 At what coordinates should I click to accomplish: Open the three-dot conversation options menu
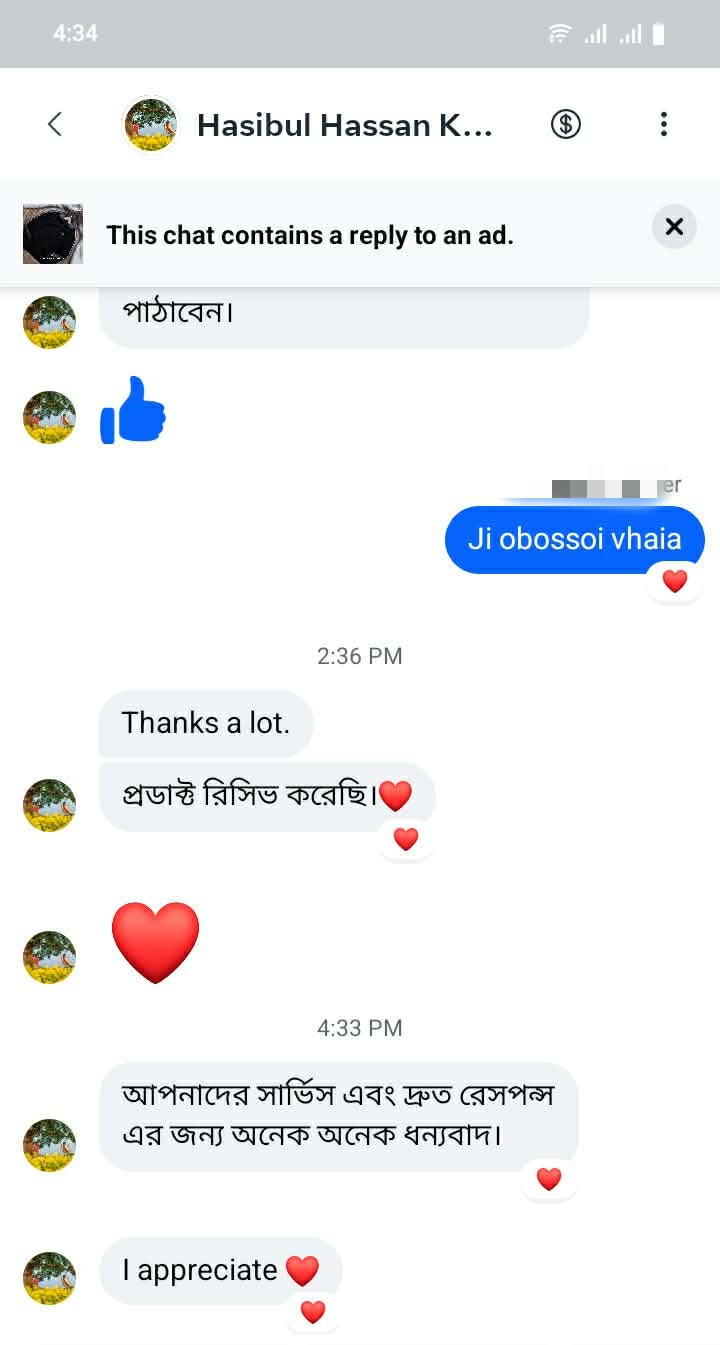pyautogui.click(x=663, y=124)
